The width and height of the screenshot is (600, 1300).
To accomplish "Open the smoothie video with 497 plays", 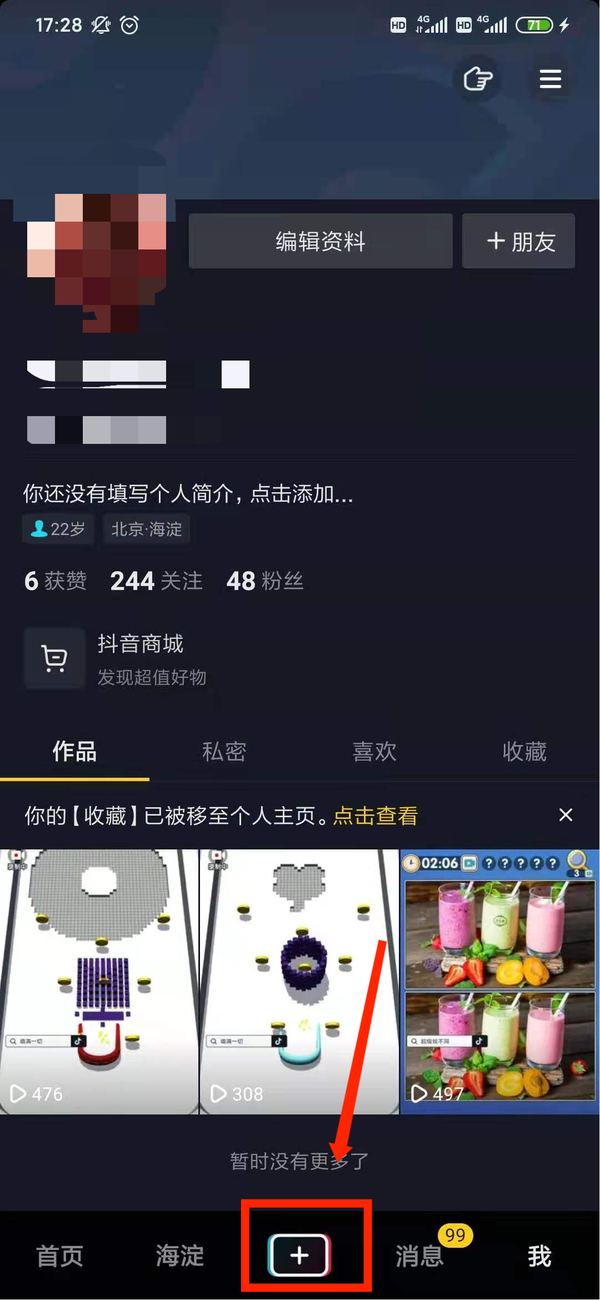I will point(499,980).
